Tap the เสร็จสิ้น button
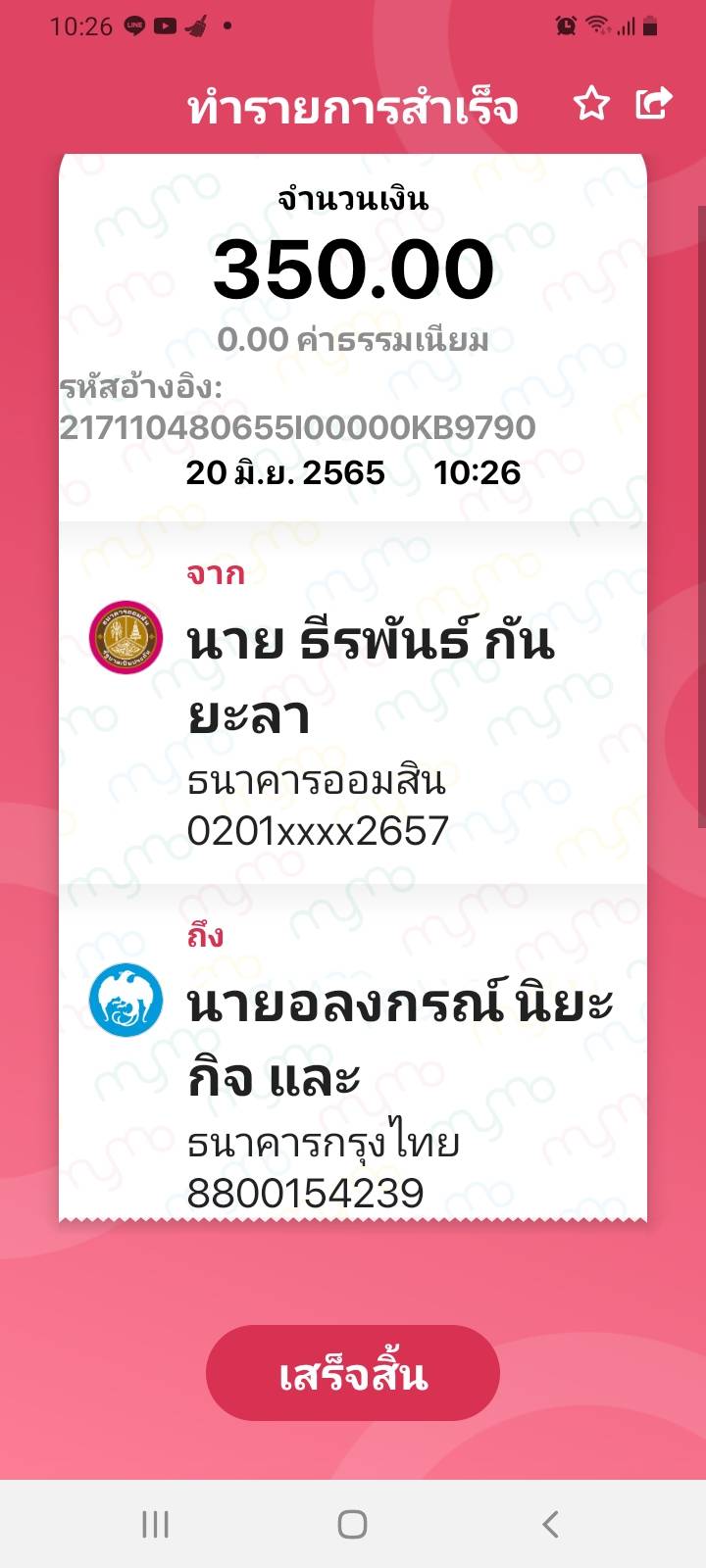This screenshot has height=1568, width=706. 353,1373
